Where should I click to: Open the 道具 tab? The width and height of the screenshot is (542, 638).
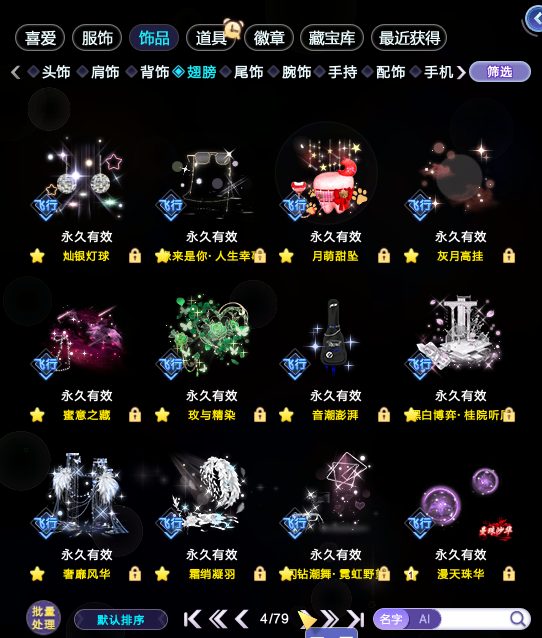click(211, 38)
